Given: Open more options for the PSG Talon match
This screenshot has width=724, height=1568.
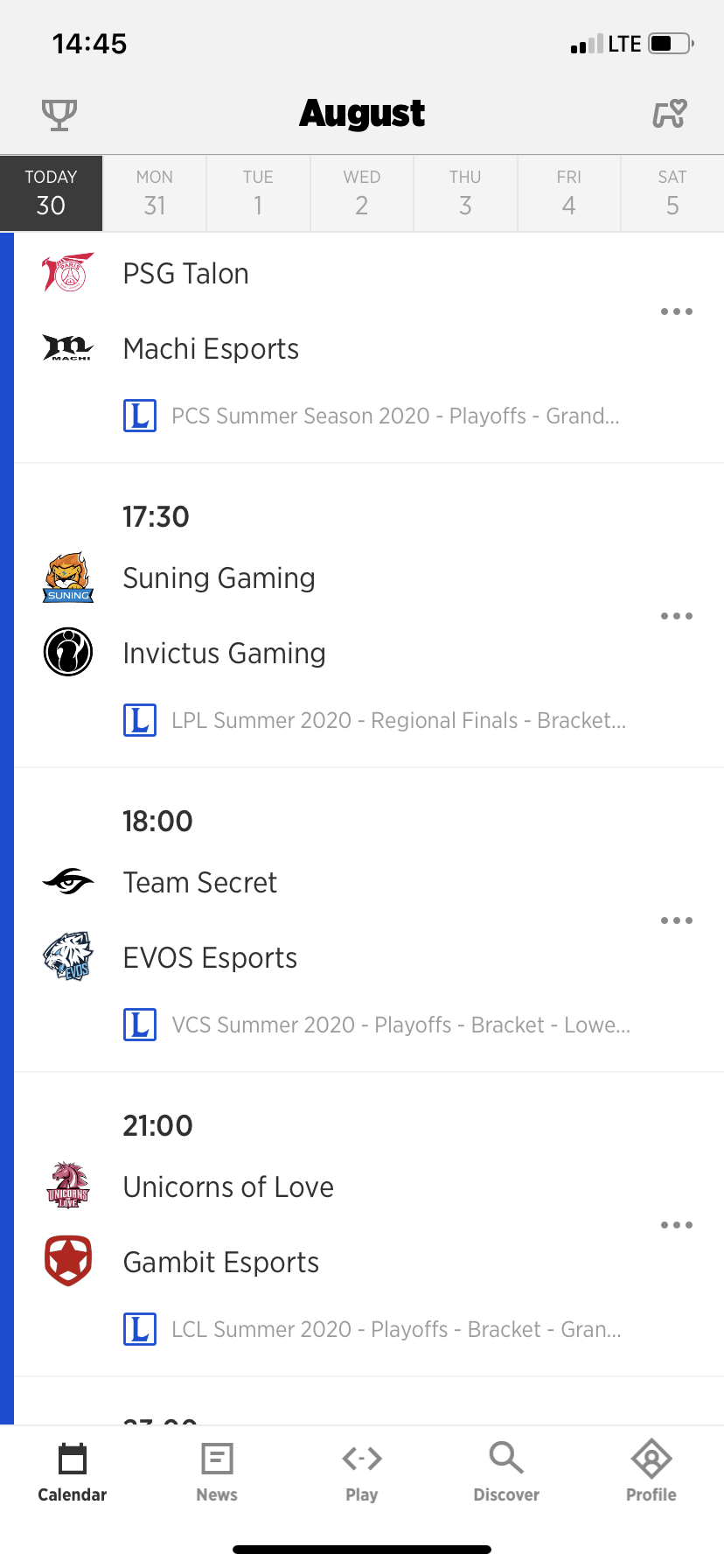Looking at the screenshot, I should click(677, 311).
